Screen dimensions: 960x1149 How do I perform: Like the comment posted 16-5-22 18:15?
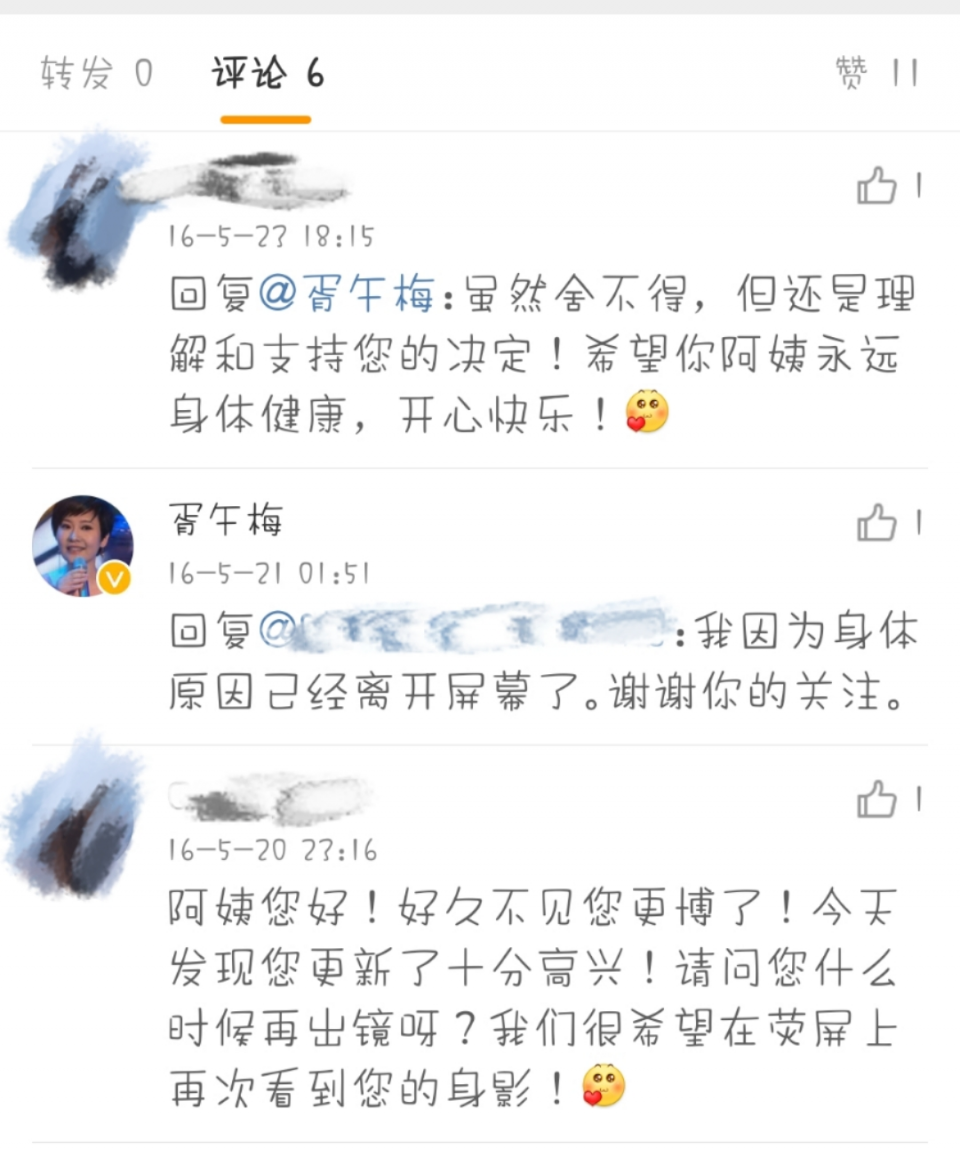pos(878,186)
